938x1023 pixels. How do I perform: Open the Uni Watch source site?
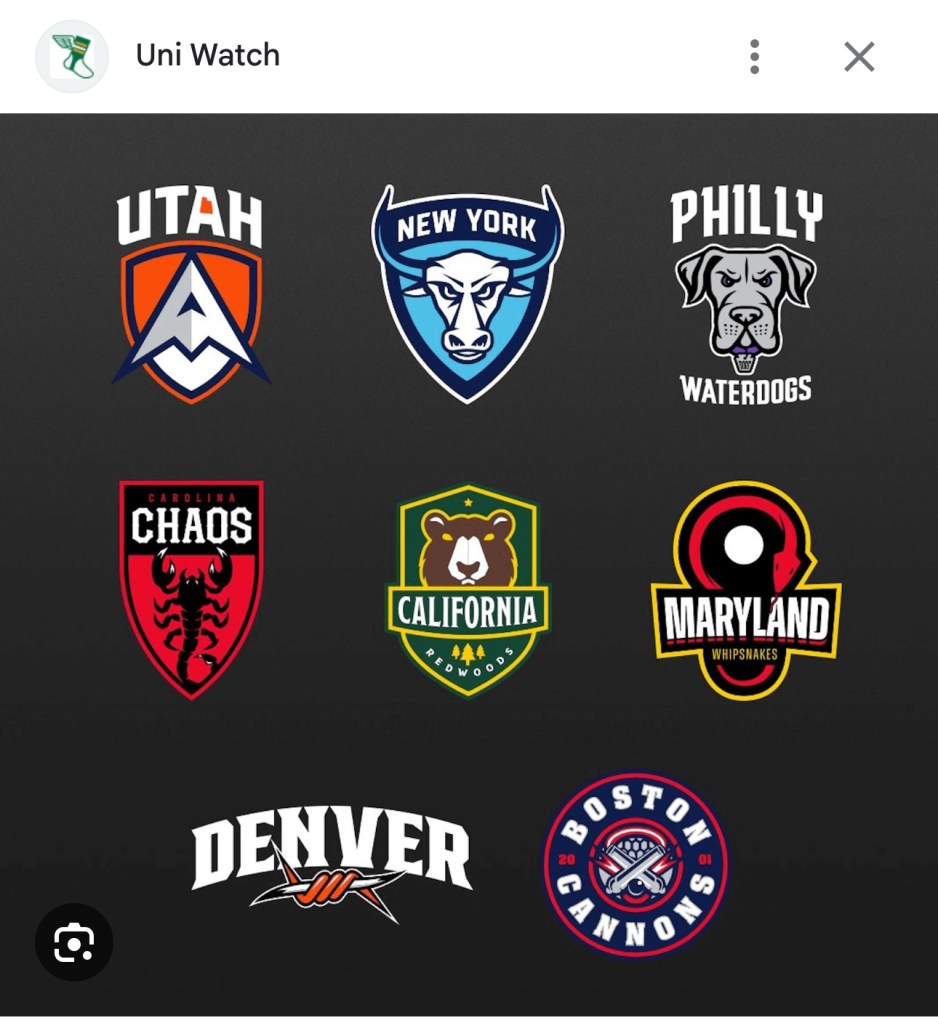[207, 55]
